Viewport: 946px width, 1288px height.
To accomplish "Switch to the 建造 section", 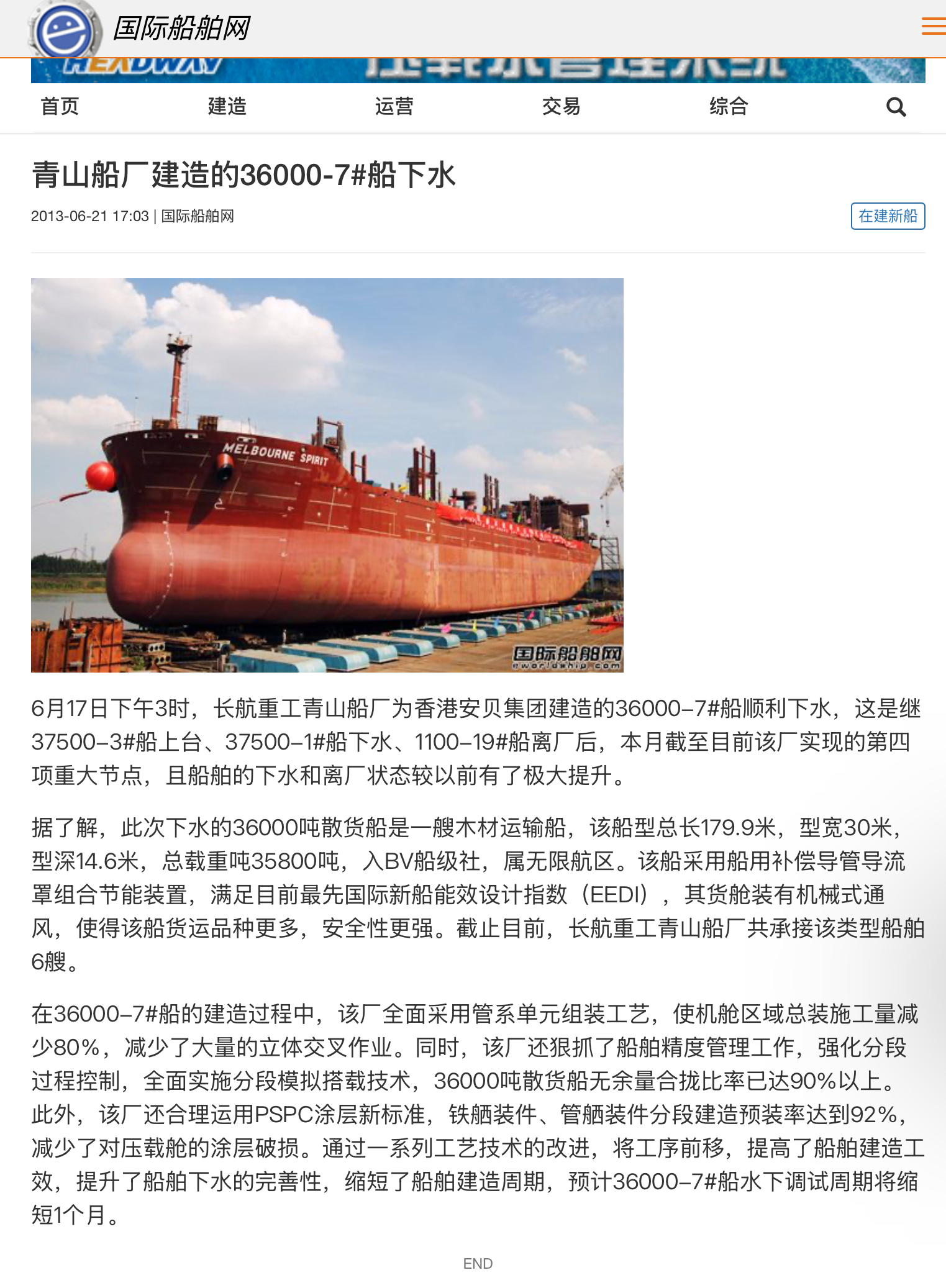I will (x=227, y=106).
